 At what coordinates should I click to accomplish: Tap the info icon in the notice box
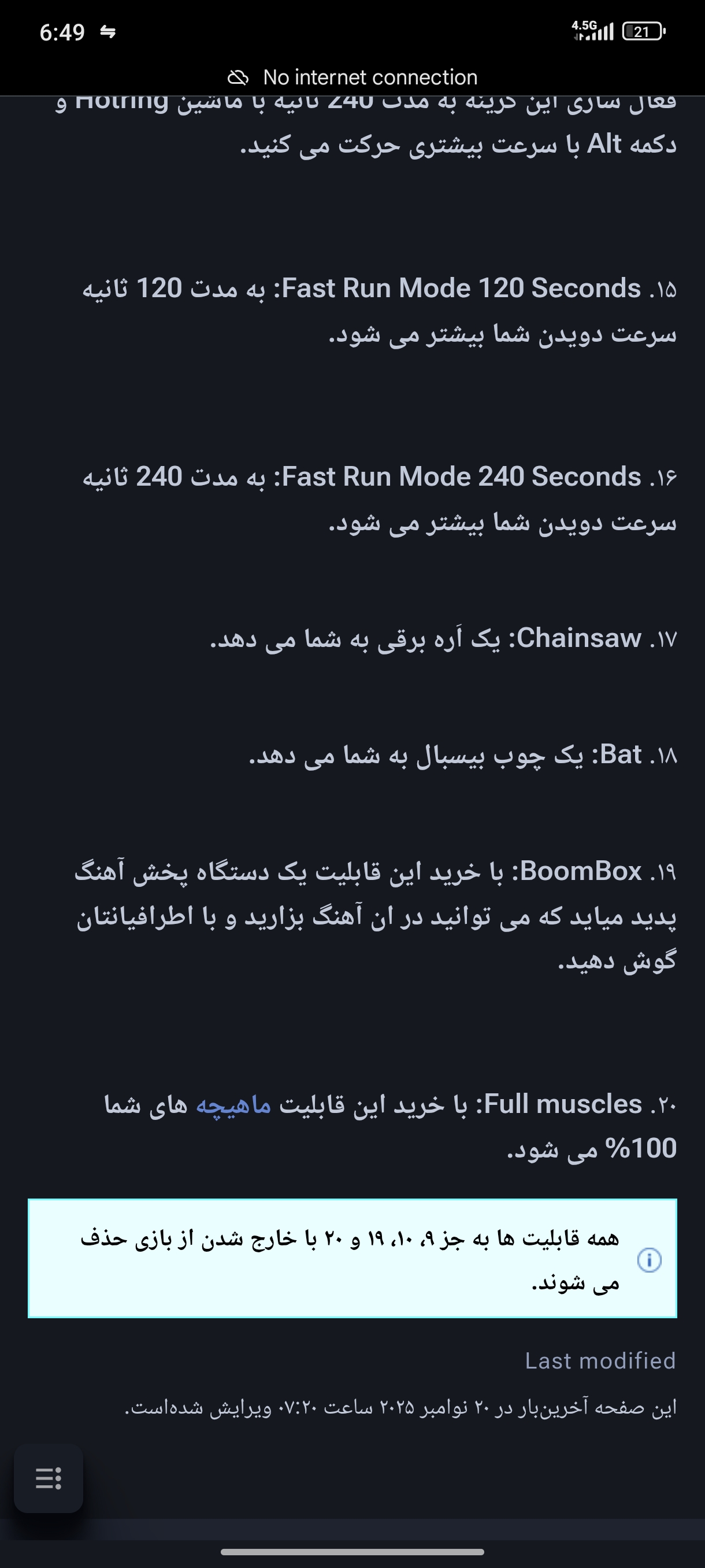[x=649, y=1259]
